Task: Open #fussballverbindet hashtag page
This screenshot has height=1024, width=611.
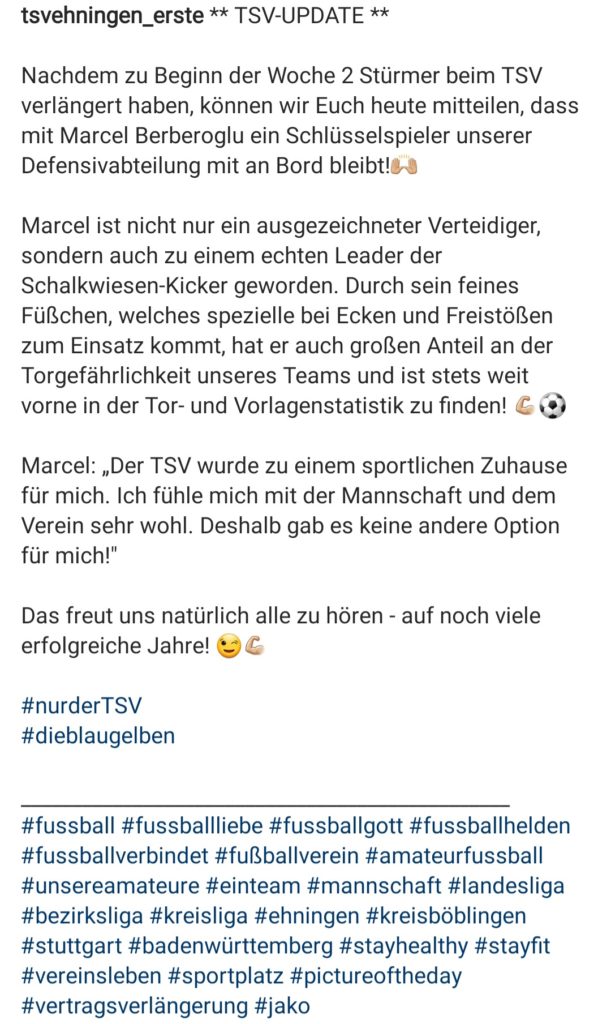Action: pyautogui.click(x=115, y=856)
